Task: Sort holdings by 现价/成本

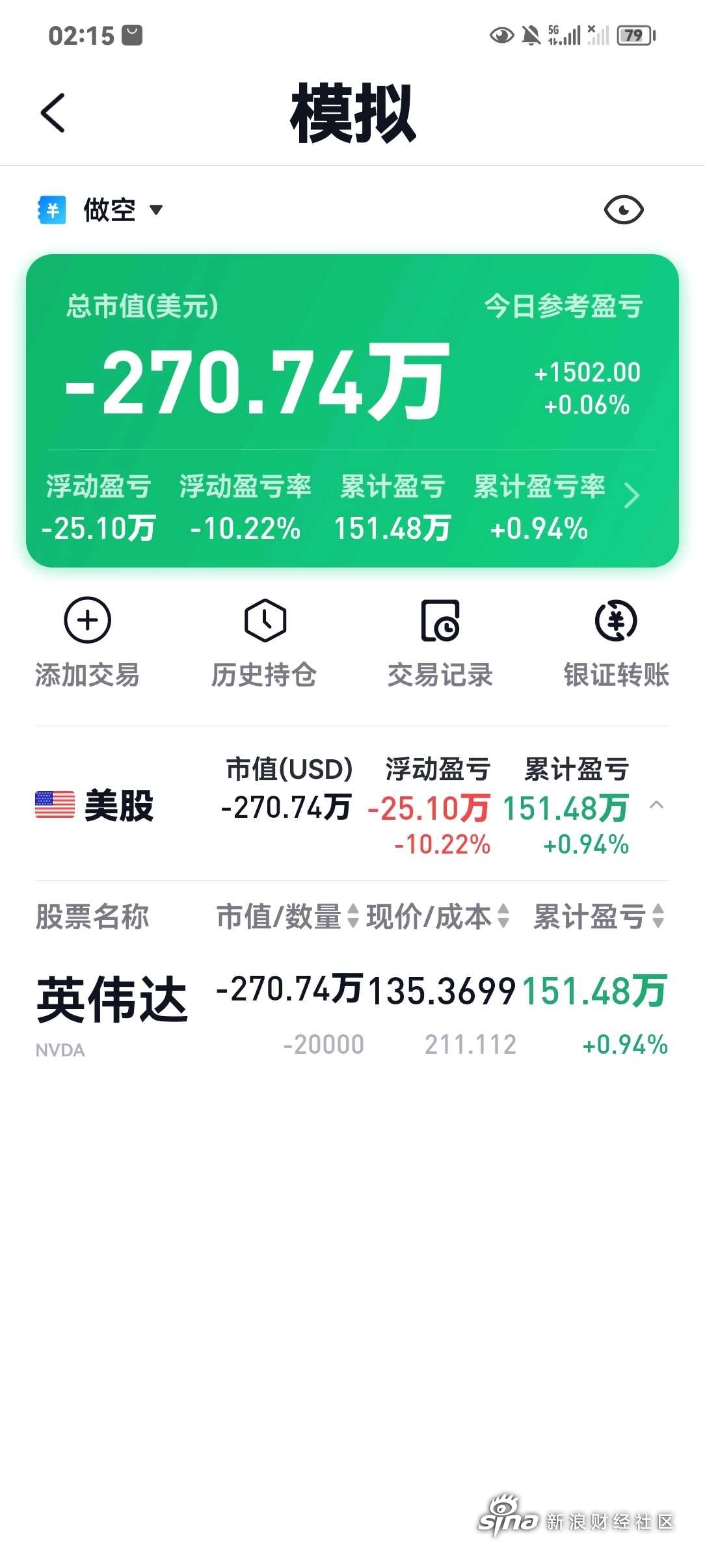Action: tap(438, 917)
